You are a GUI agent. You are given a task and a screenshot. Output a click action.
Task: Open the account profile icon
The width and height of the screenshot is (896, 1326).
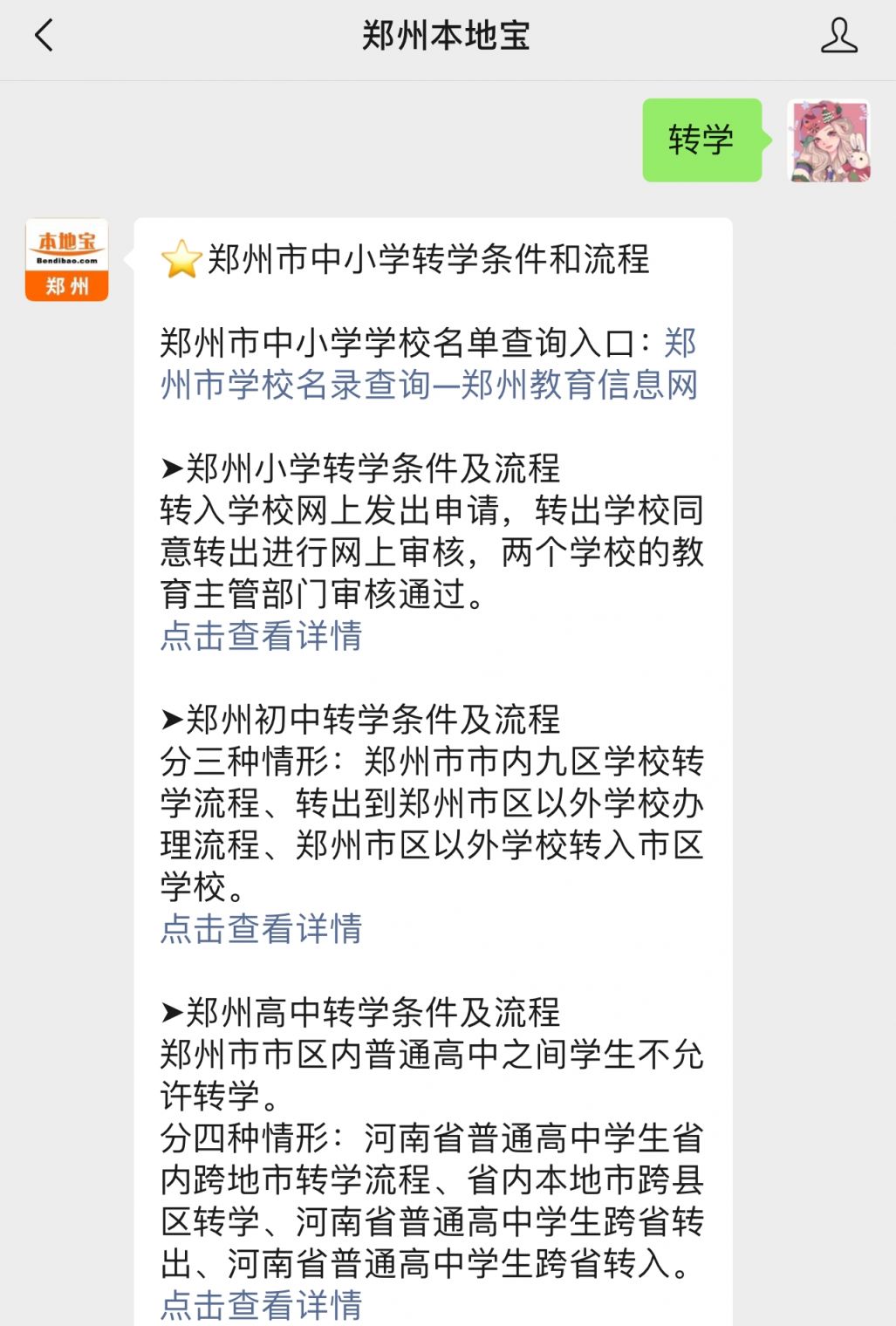point(838,36)
